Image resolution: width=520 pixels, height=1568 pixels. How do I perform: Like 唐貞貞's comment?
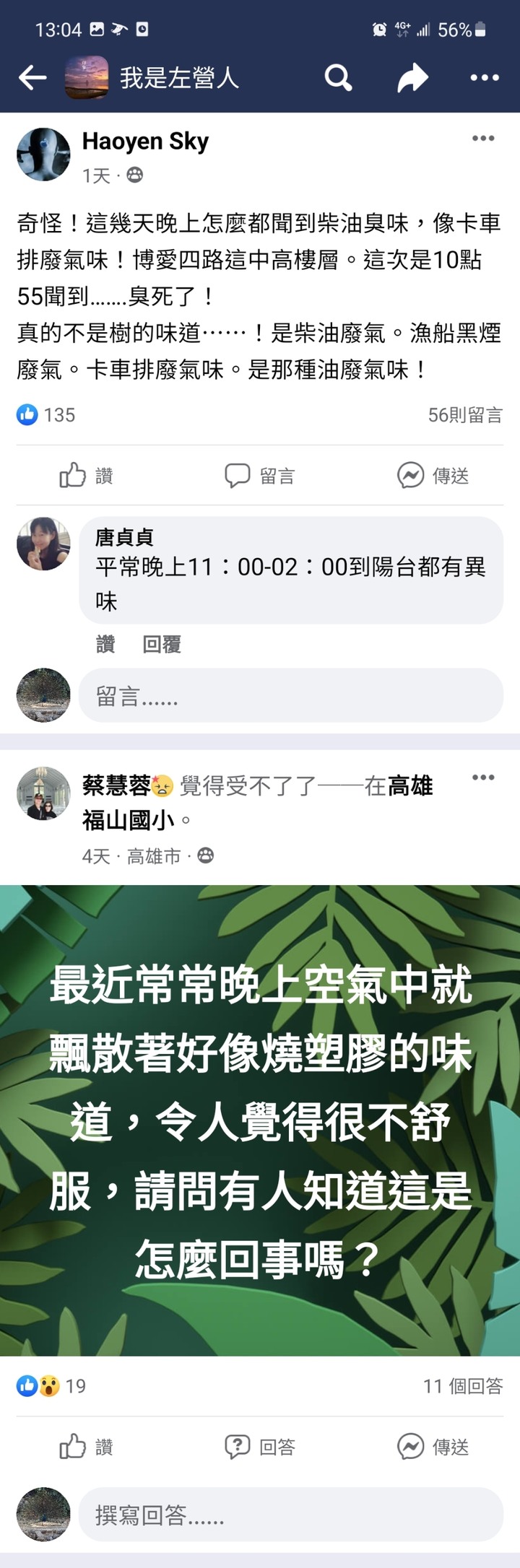pos(105,644)
